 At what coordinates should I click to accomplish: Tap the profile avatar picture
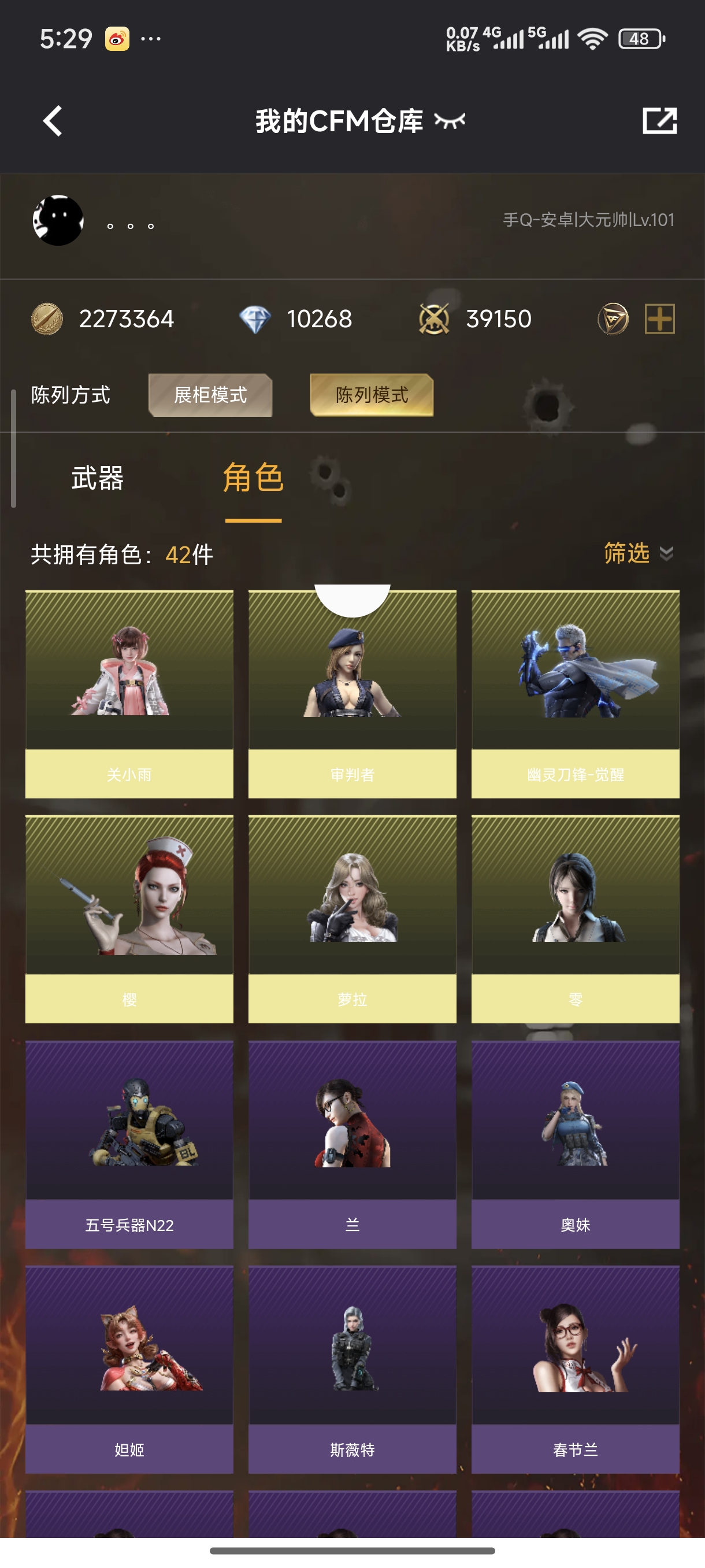tap(58, 221)
